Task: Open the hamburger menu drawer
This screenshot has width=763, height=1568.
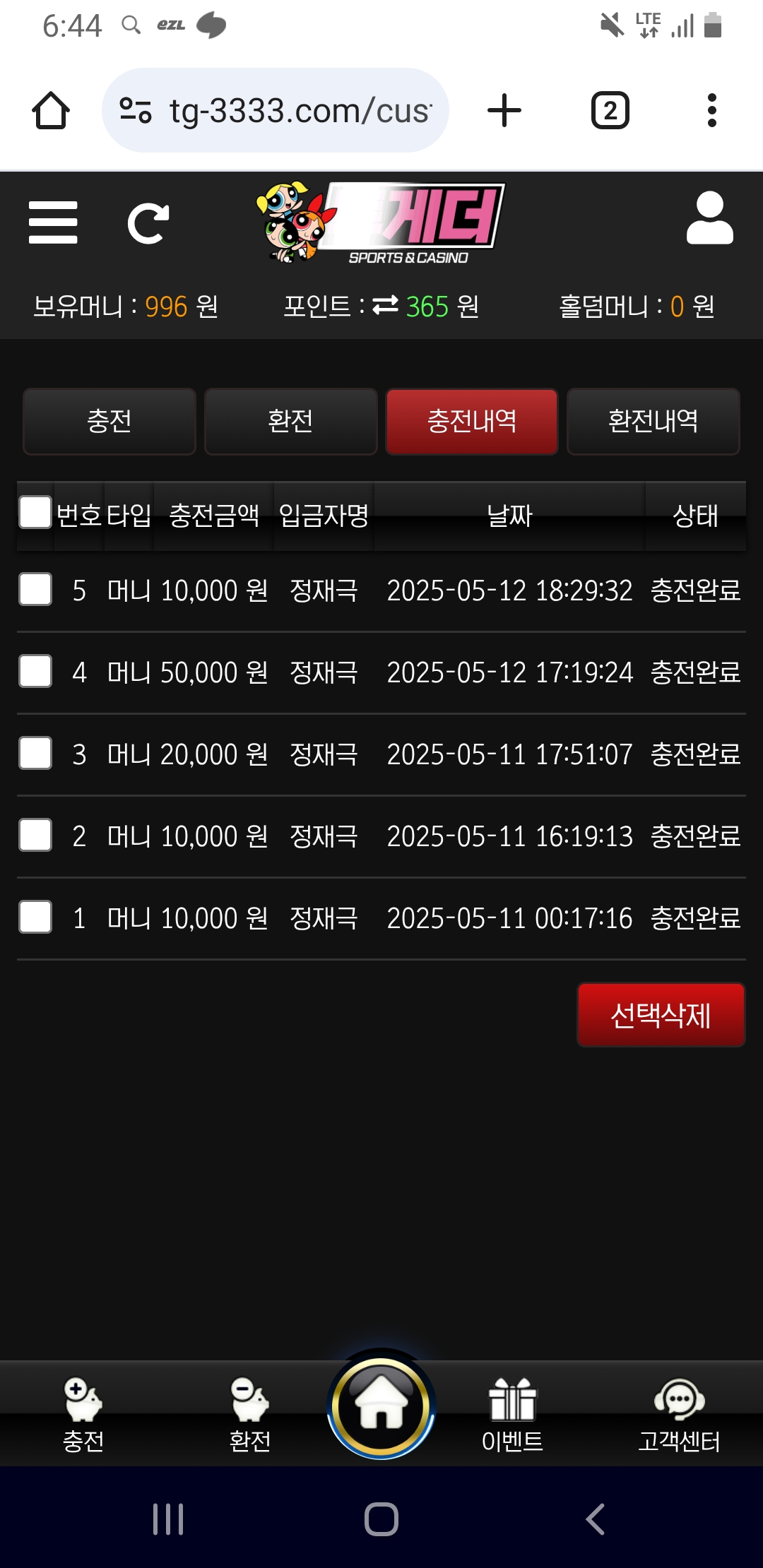Action: coord(53,222)
